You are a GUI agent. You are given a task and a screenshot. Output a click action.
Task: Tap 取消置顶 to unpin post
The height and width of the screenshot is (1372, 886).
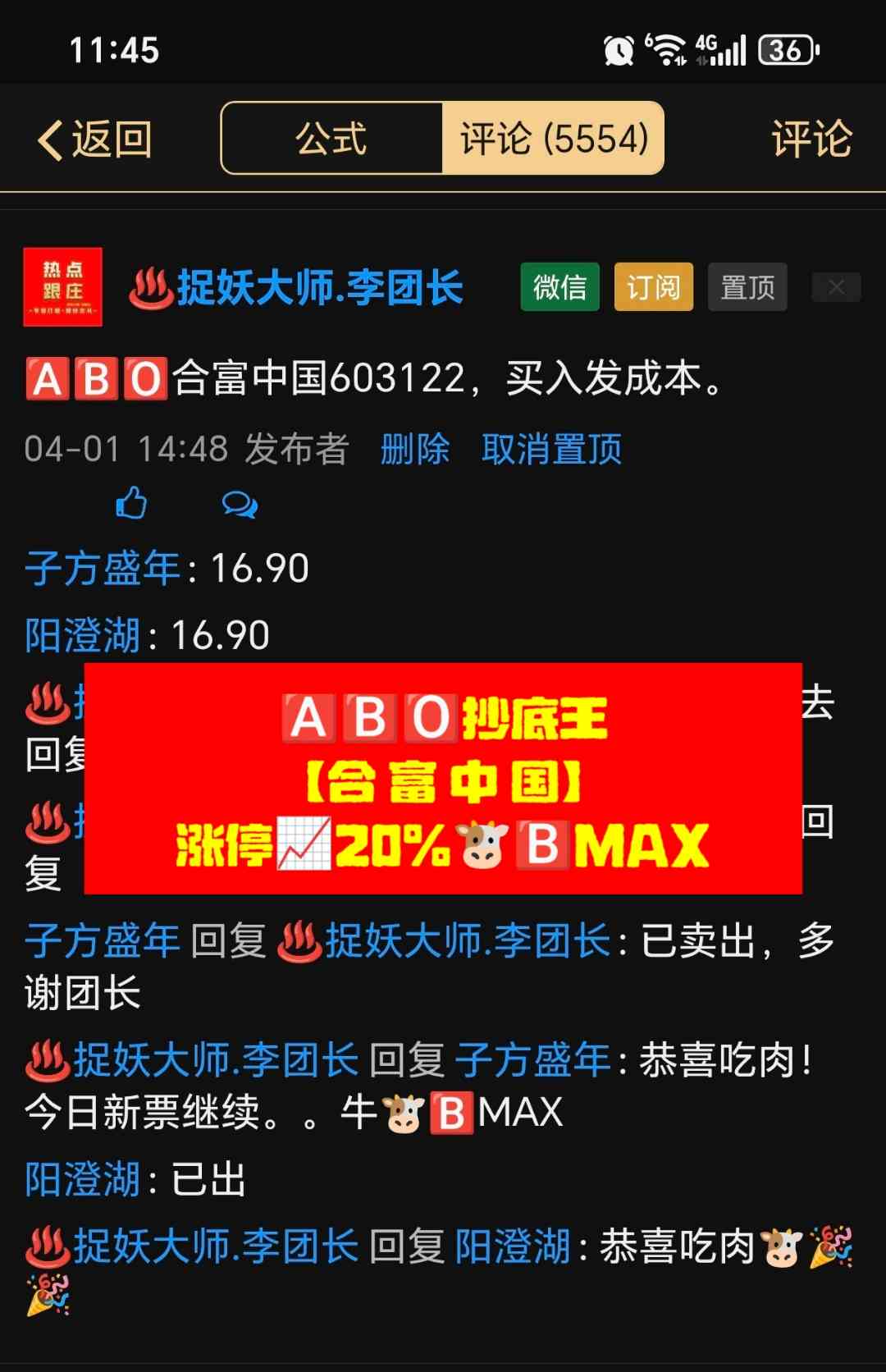pos(551,449)
